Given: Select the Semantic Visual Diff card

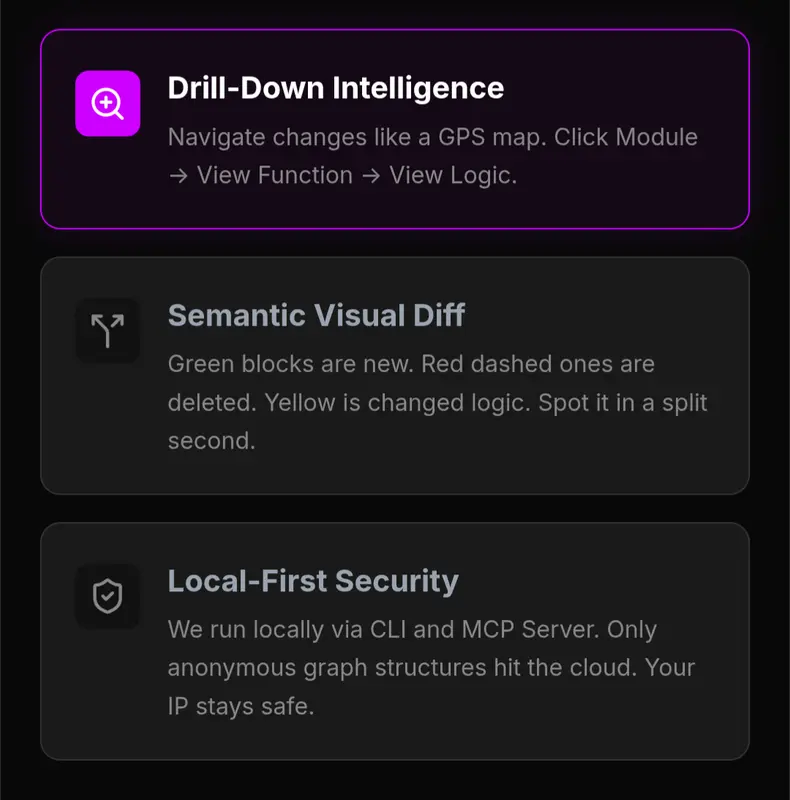Looking at the screenshot, I should (x=395, y=375).
